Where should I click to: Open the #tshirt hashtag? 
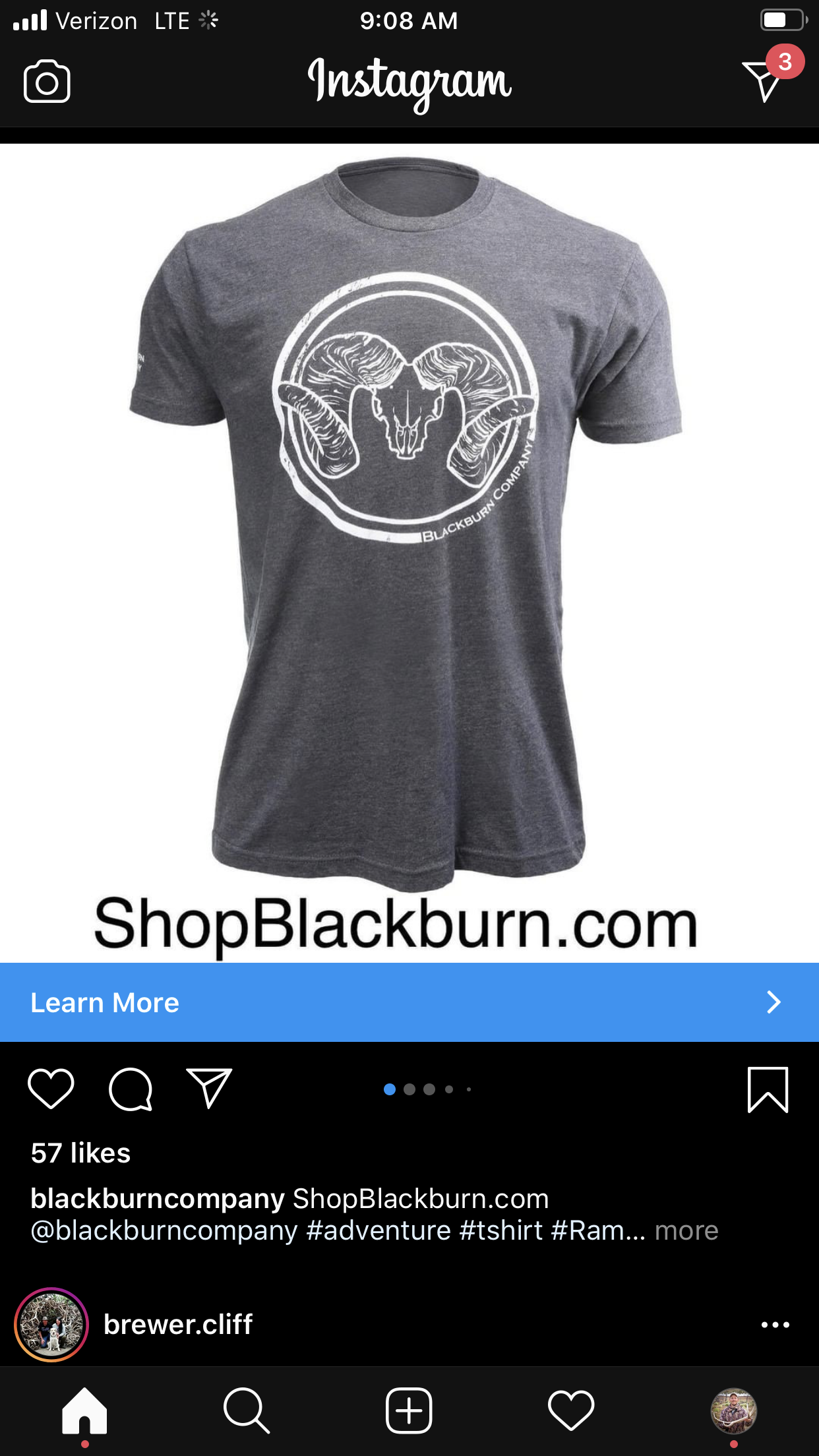(x=501, y=1230)
